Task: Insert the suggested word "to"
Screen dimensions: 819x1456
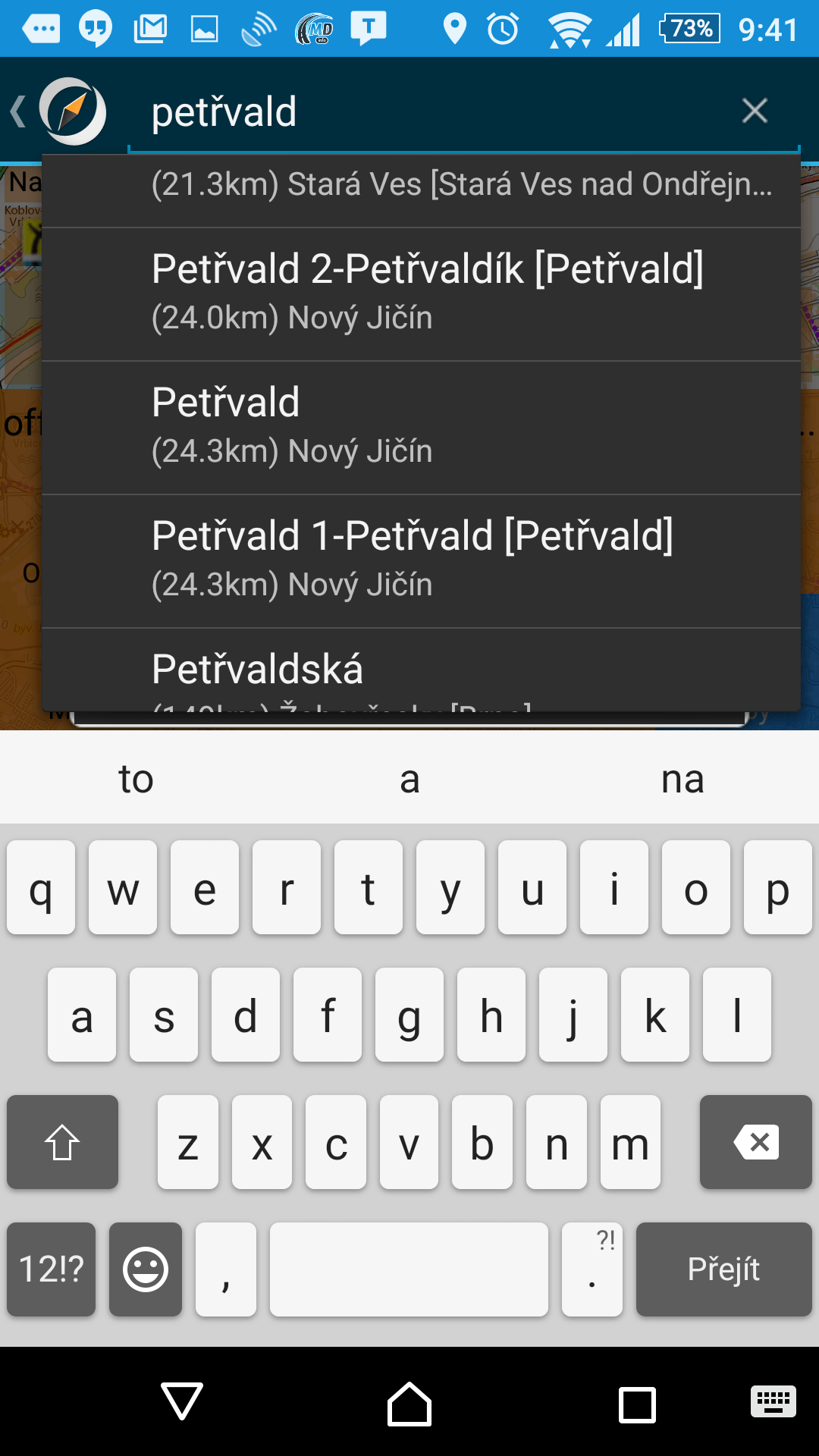Action: pos(136,778)
